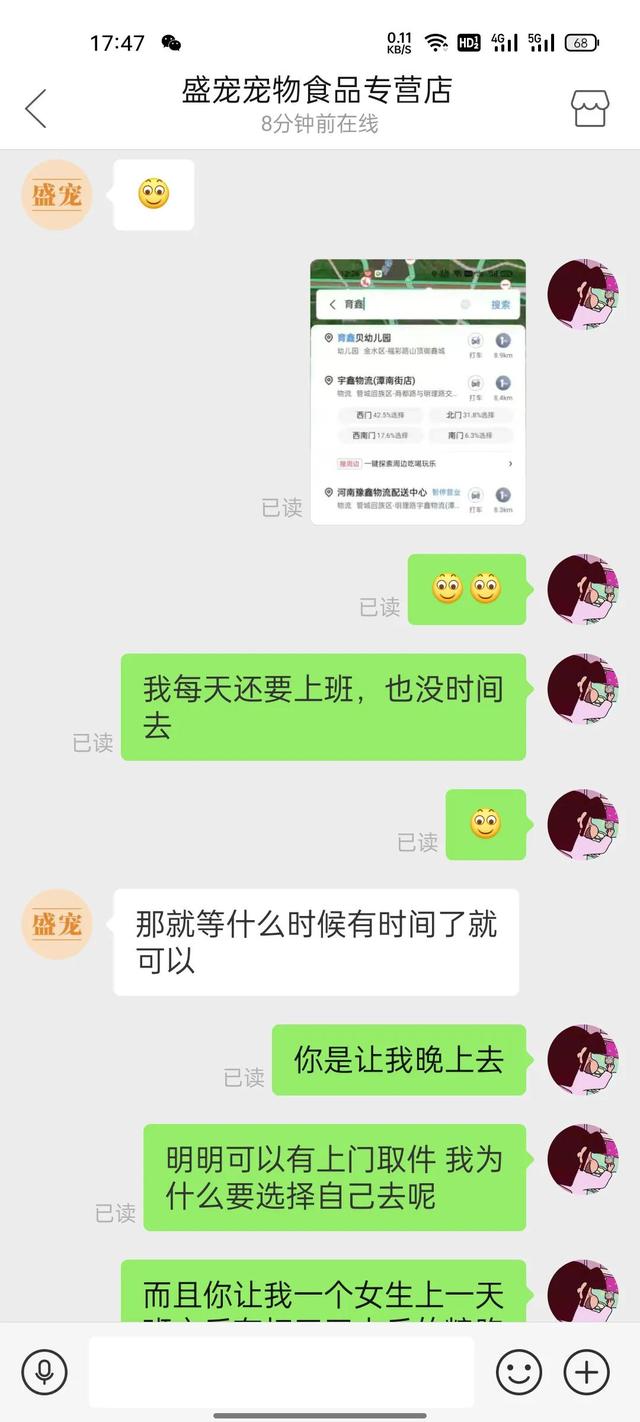Viewport: 640px width, 1422px height.
Task: Open the sent map screenshot image
Action: pyautogui.click(x=417, y=391)
